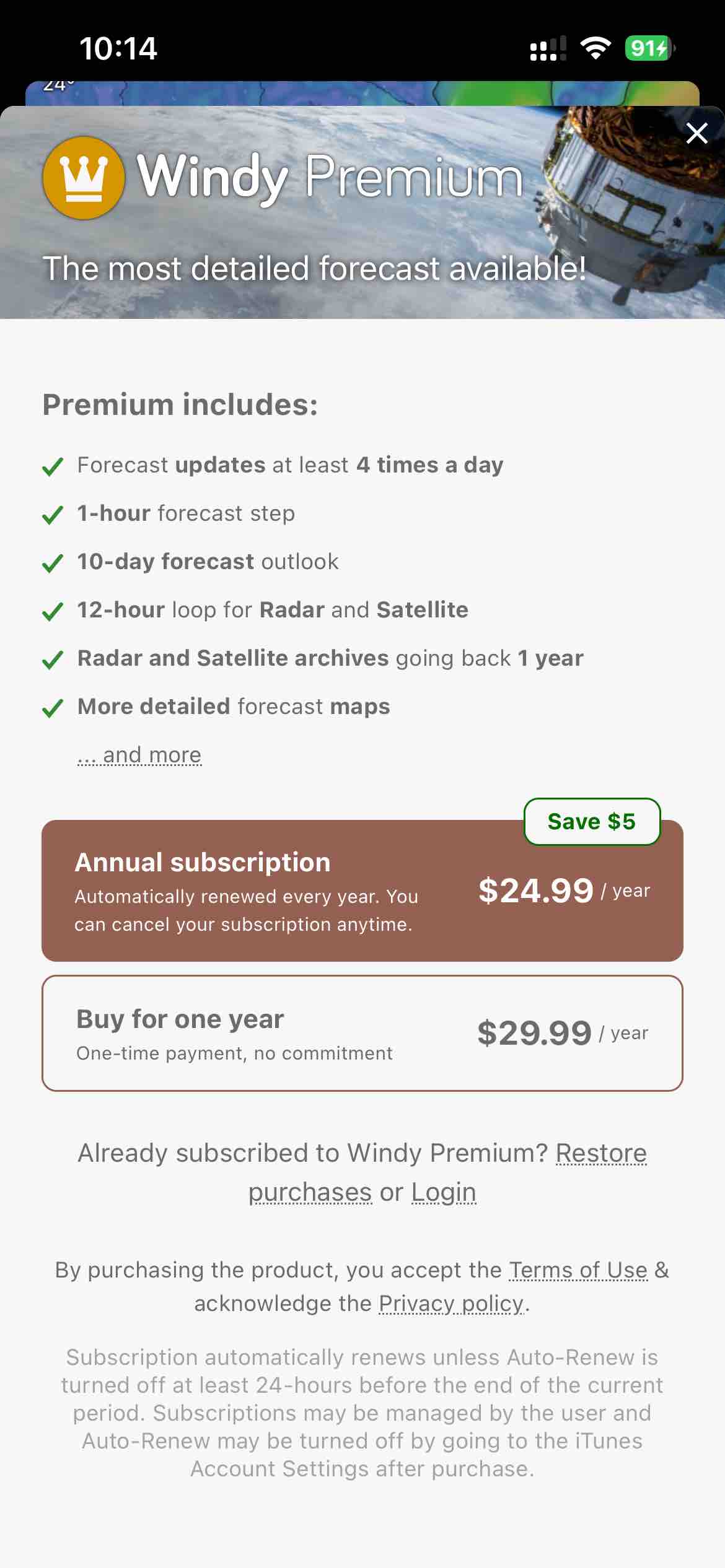View the Privacy policy
The image size is (725, 1568).
tap(451, 1303)
